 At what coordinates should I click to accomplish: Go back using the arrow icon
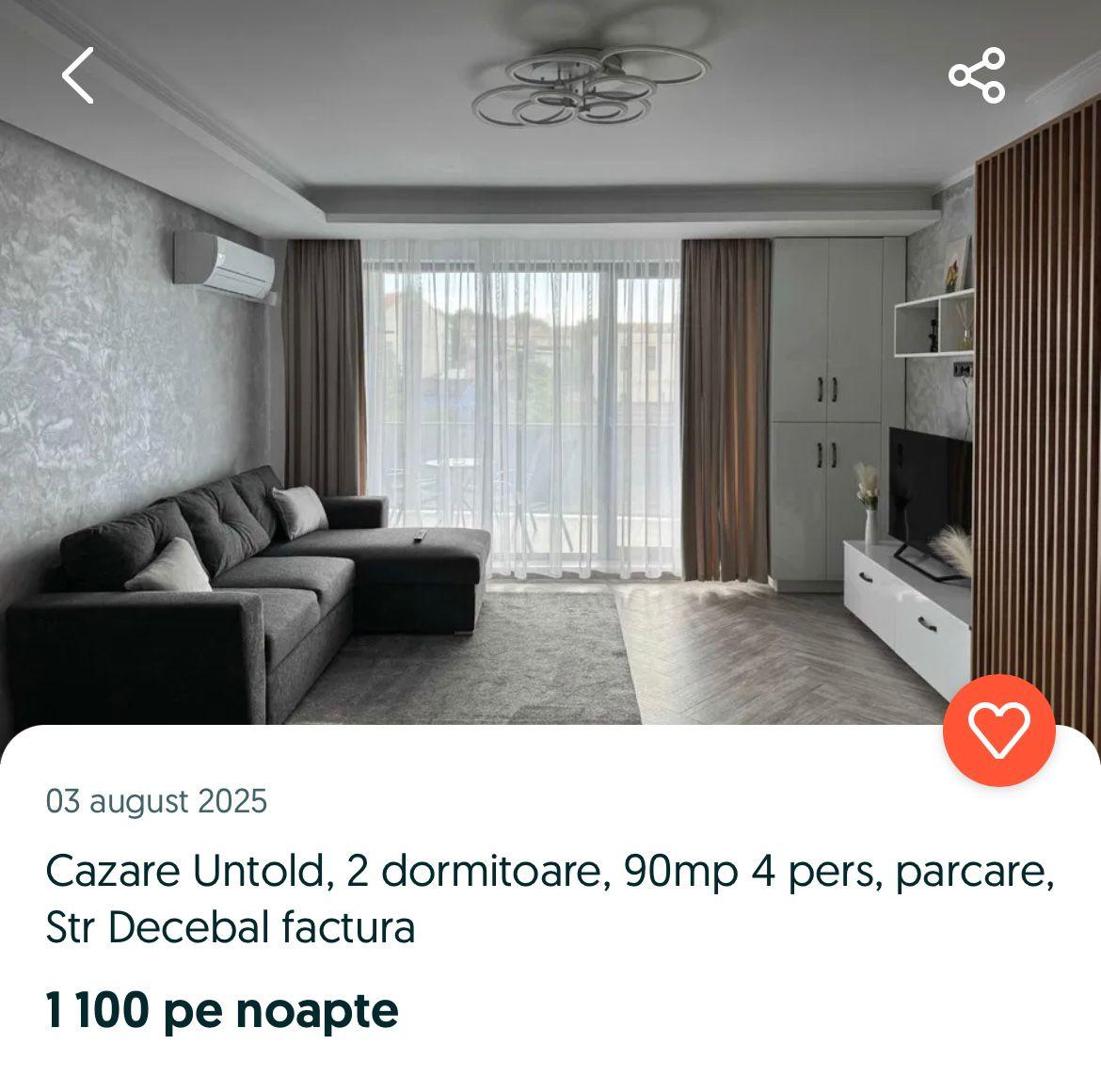pos(78,75)
